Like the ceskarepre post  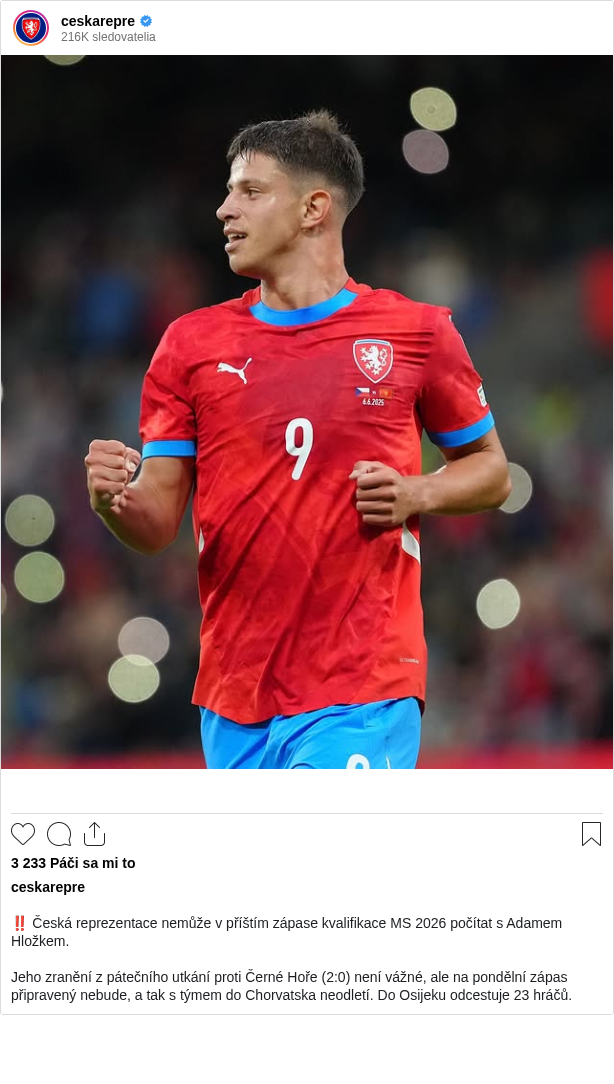[x=23, y=834]
